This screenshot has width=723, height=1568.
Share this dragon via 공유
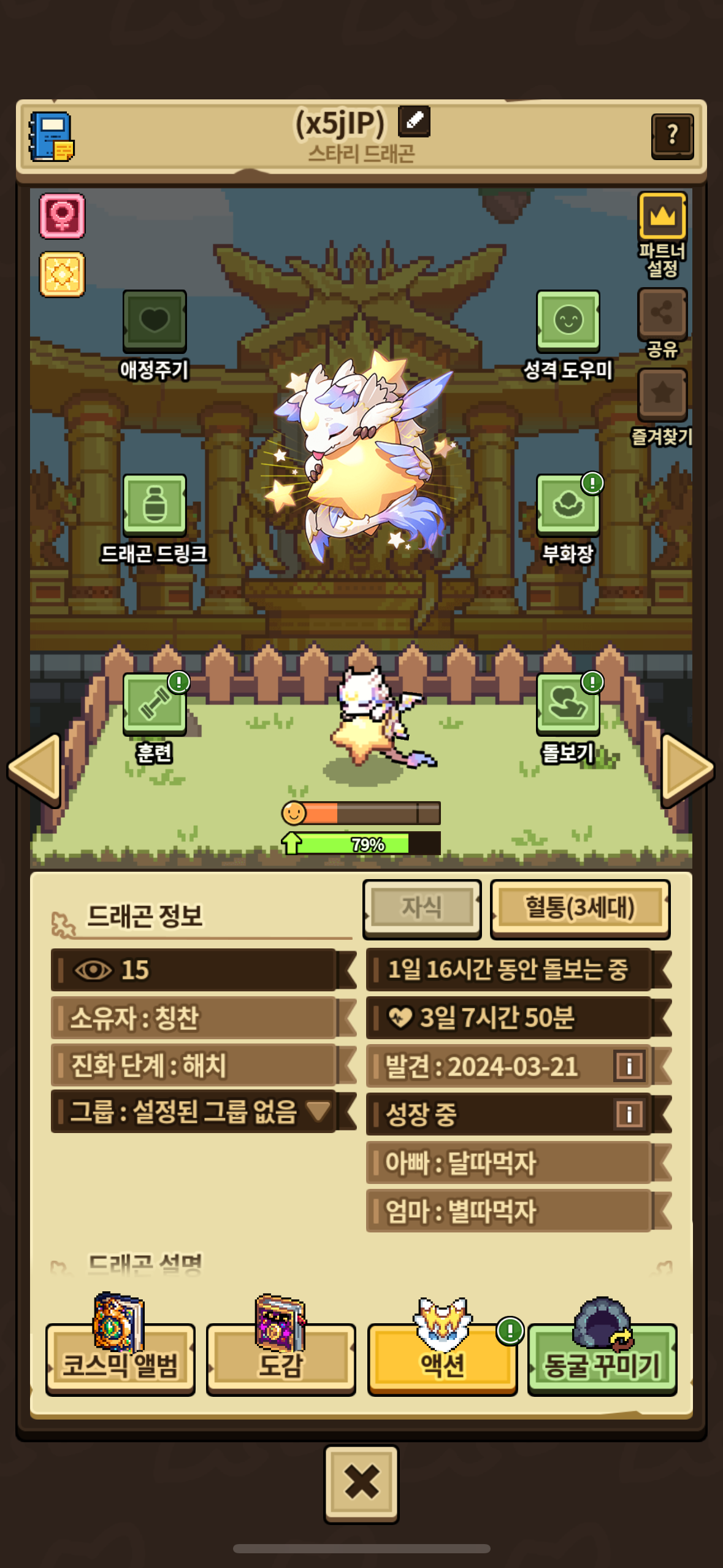(662, 313)
